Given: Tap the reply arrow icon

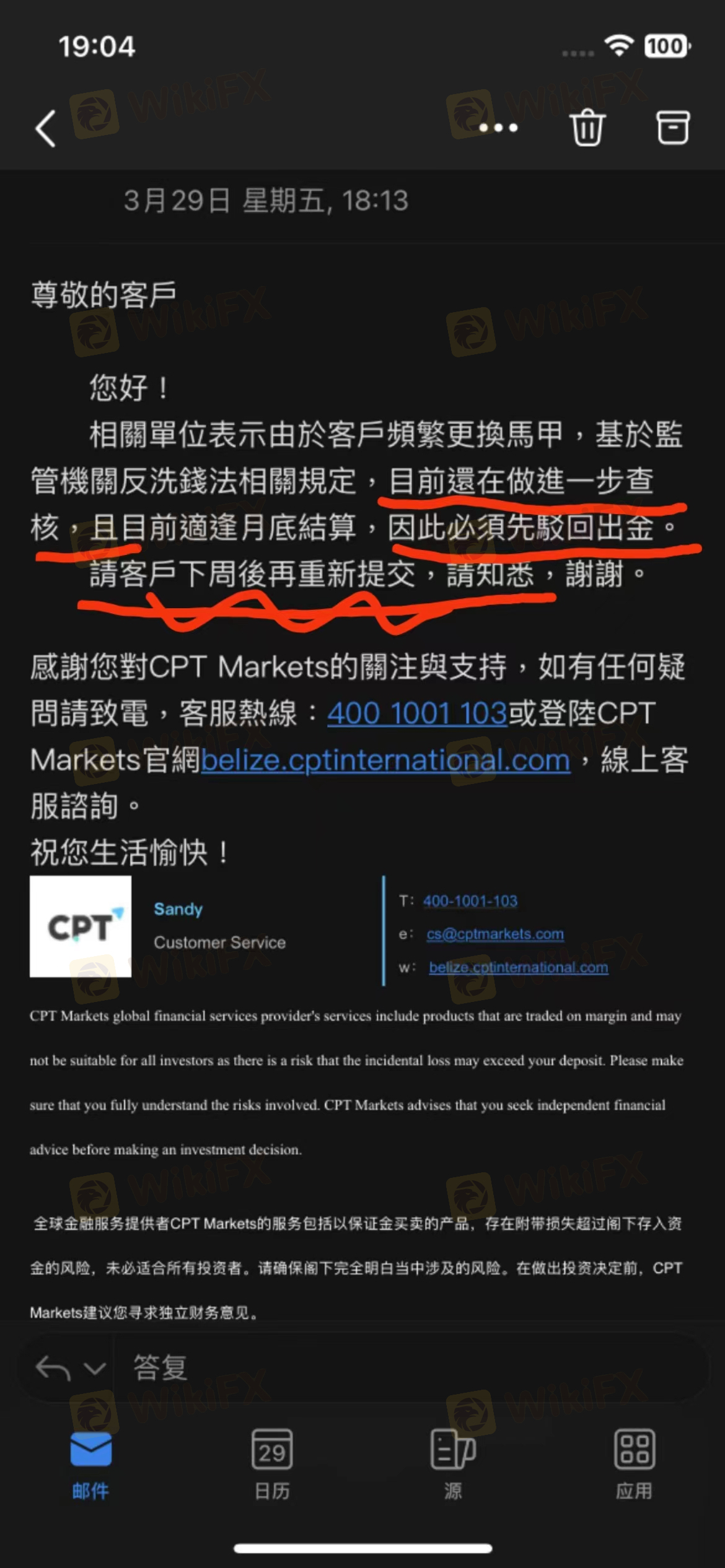Looking at the screenshot, I should (x=53, y=1368).
